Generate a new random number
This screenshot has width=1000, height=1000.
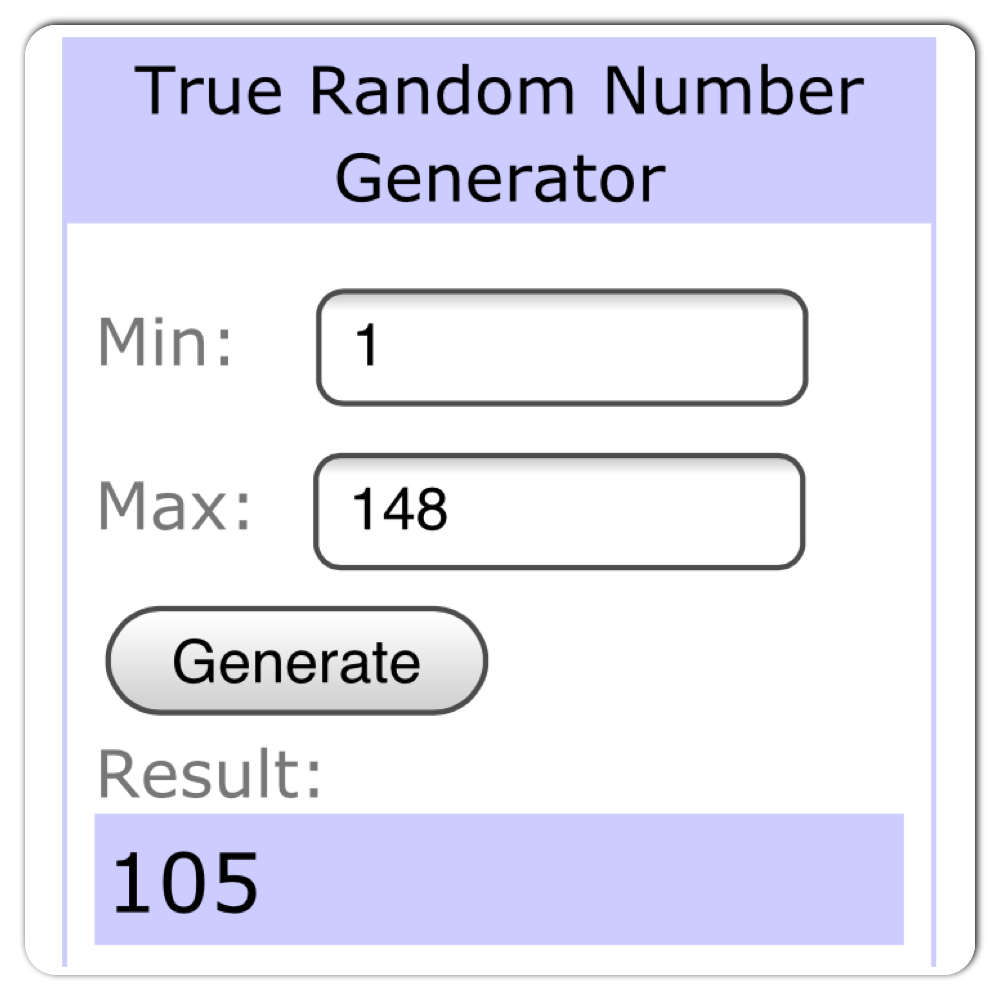[296, 662]
